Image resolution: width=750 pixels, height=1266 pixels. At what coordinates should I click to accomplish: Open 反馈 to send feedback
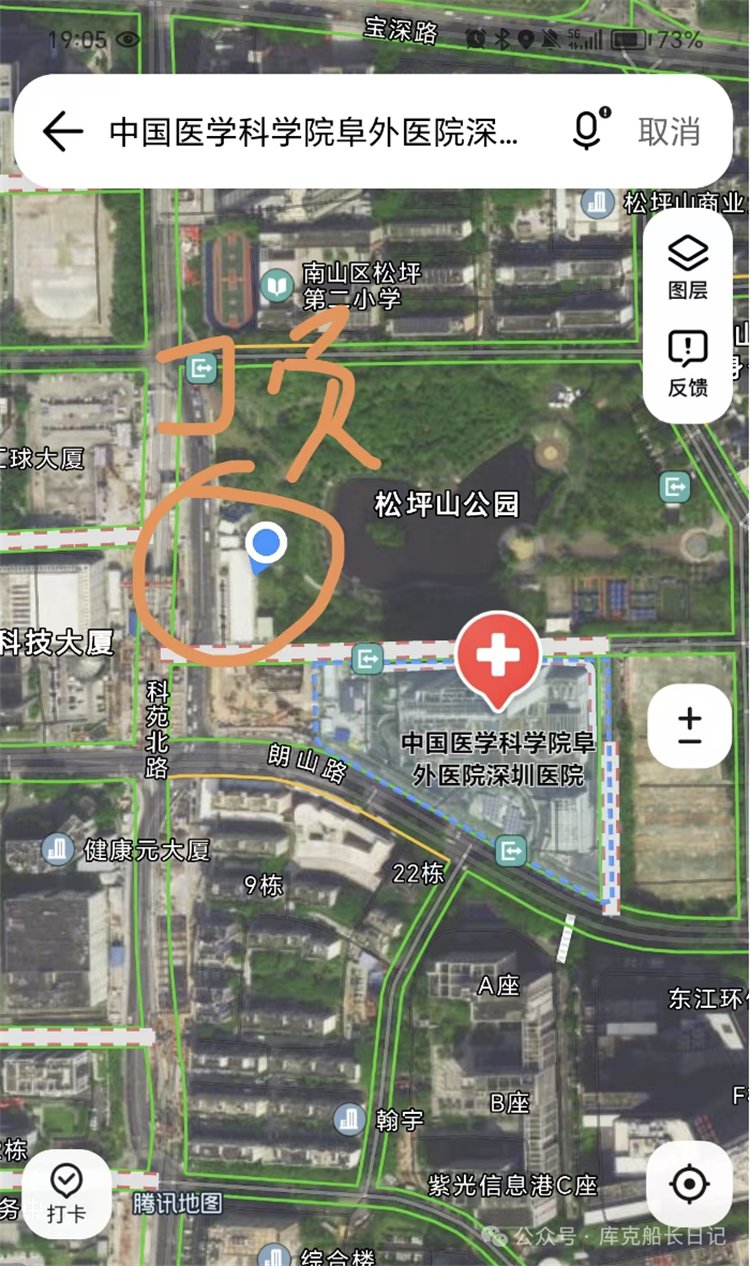pos(688,364)
